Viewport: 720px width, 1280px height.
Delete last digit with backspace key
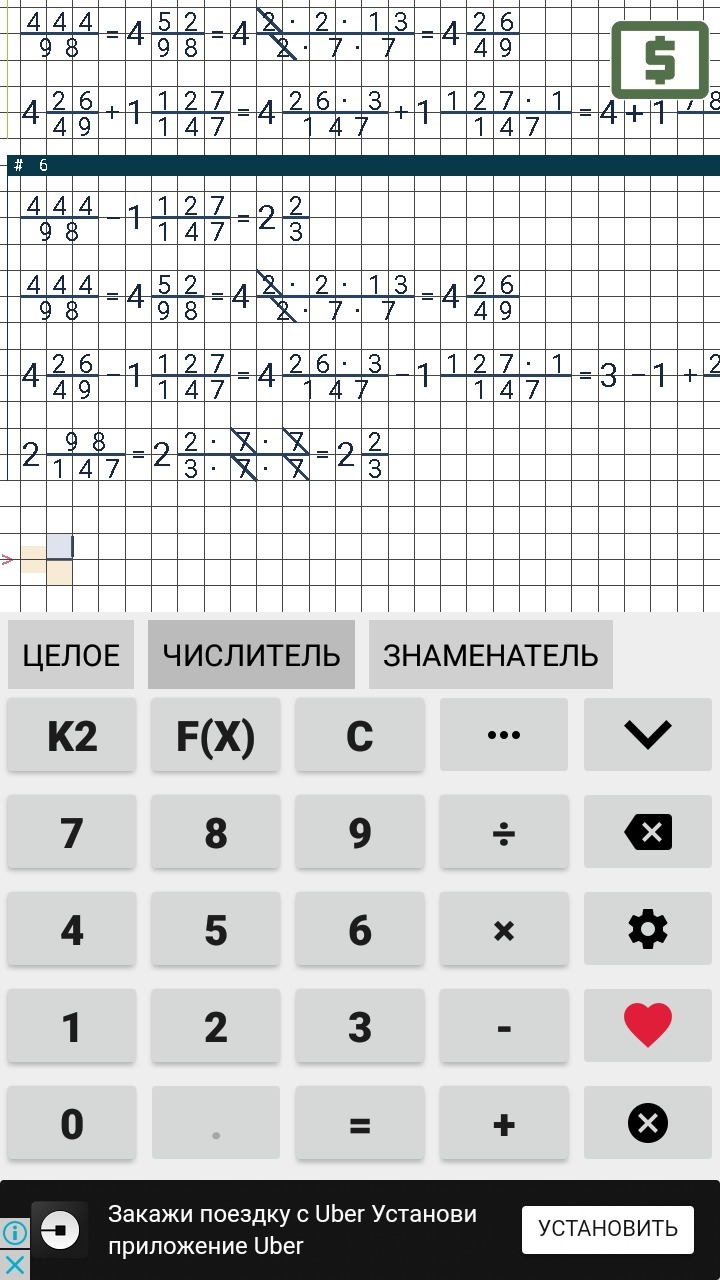click(647, 832)
